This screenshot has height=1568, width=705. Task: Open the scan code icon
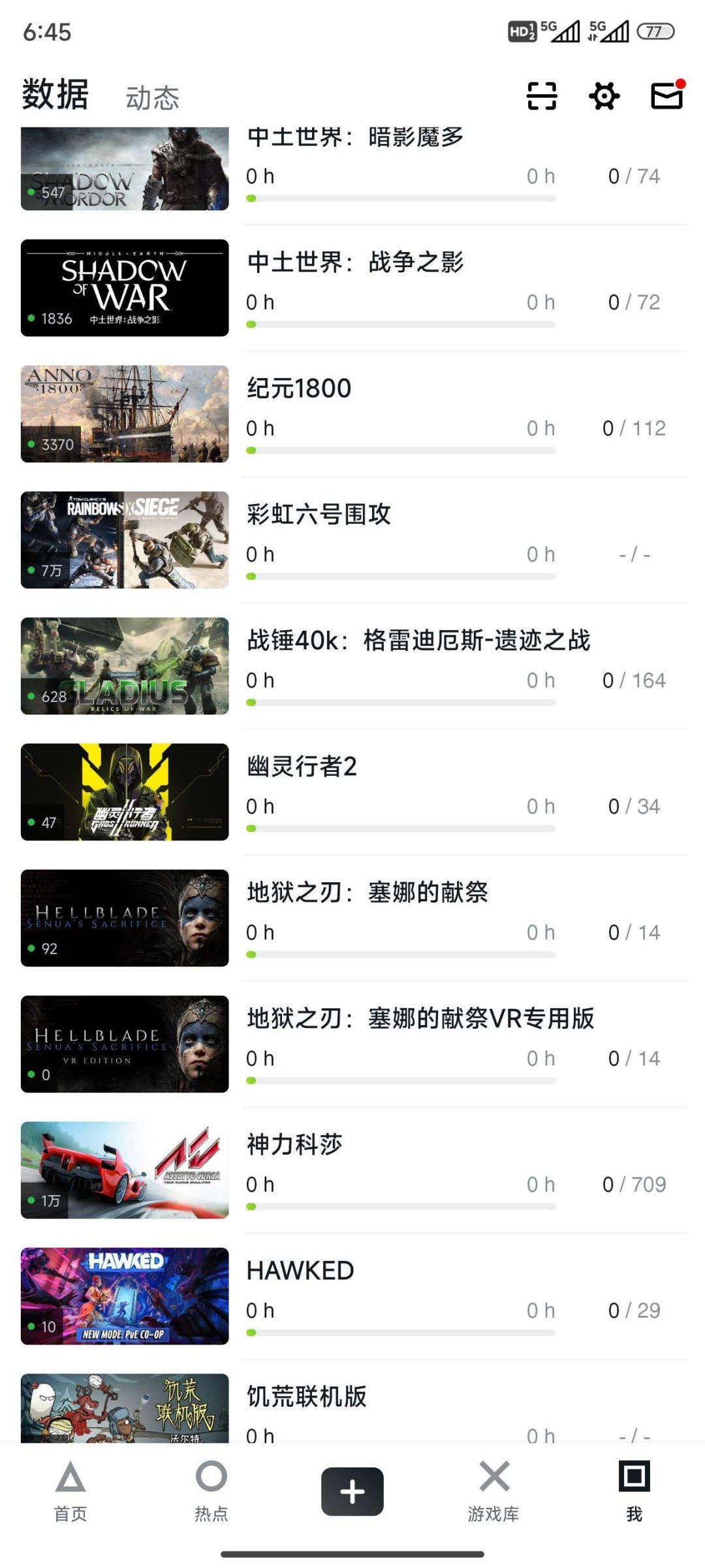[x=541, y=96]
